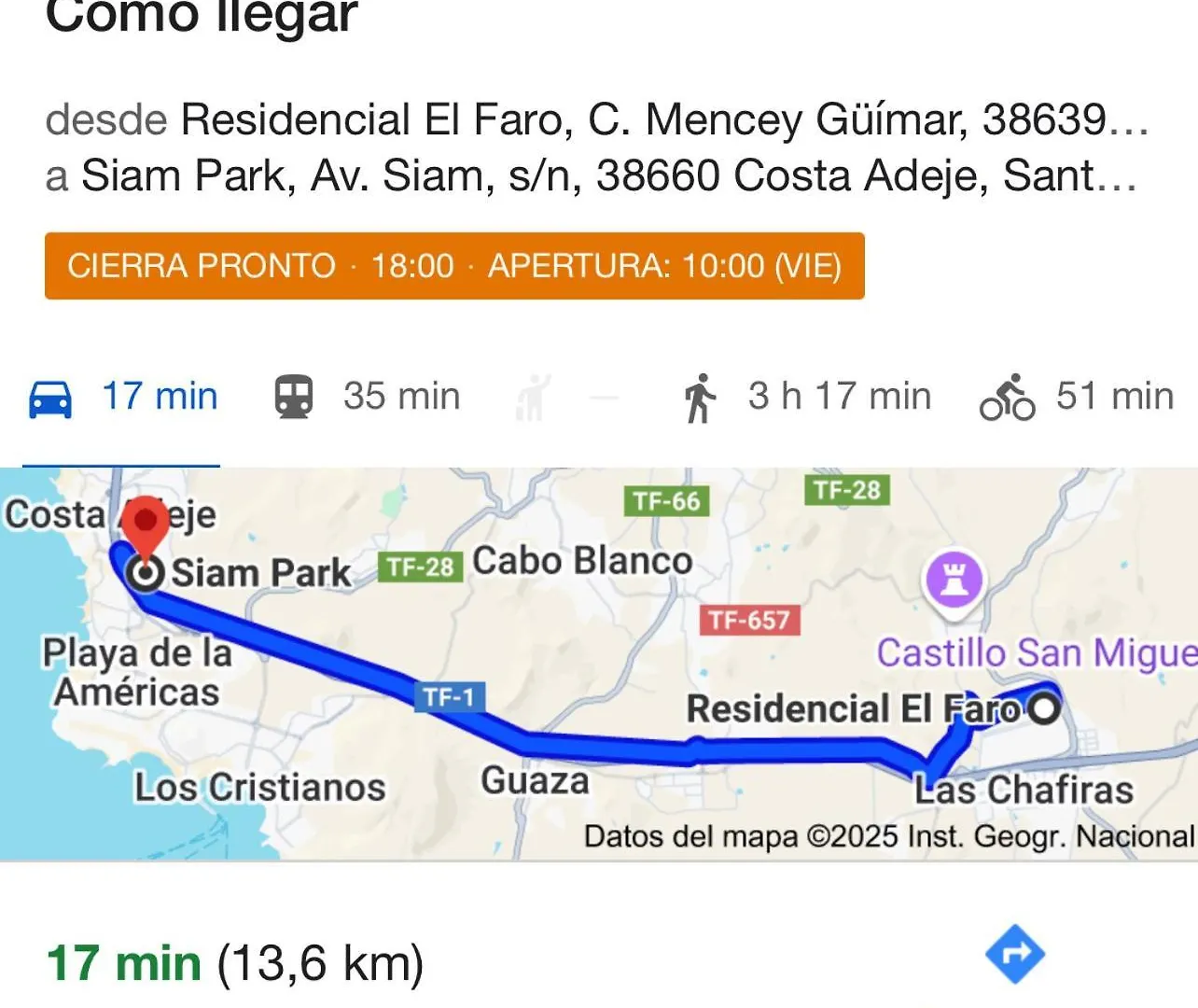This screenshot has height=1008, width=1198.
Task: Open the 17 min (13,6 km) route details
Action: [235, 963]
